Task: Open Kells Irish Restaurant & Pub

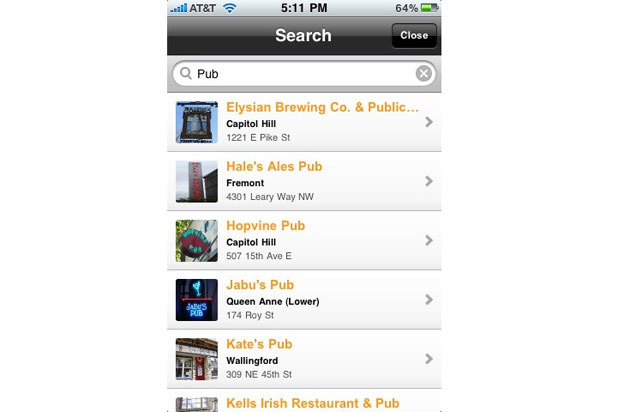Action: tap(304, 403)
